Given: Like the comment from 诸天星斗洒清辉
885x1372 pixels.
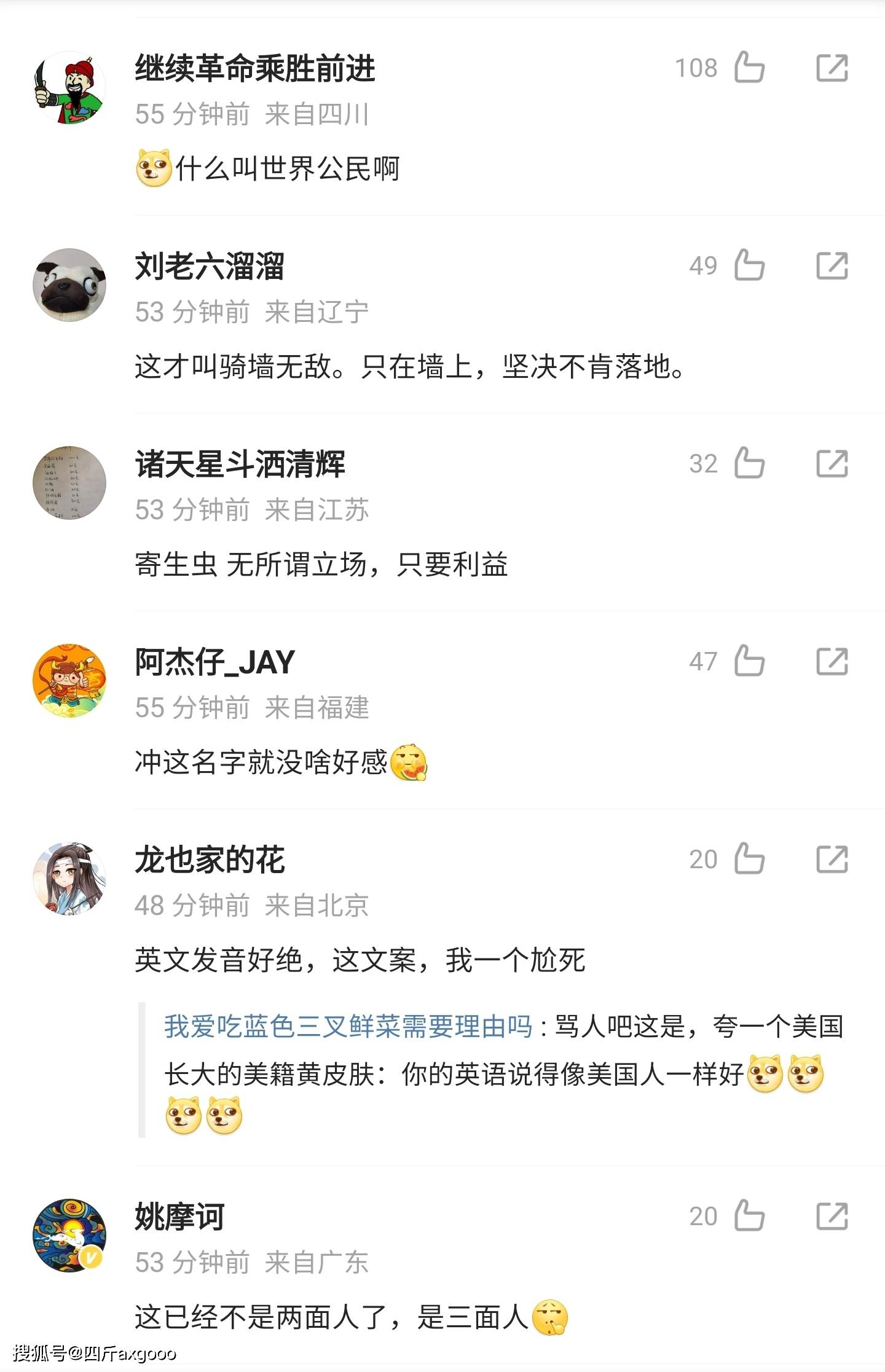Looking at the screenshot, I should click(749, 463).
